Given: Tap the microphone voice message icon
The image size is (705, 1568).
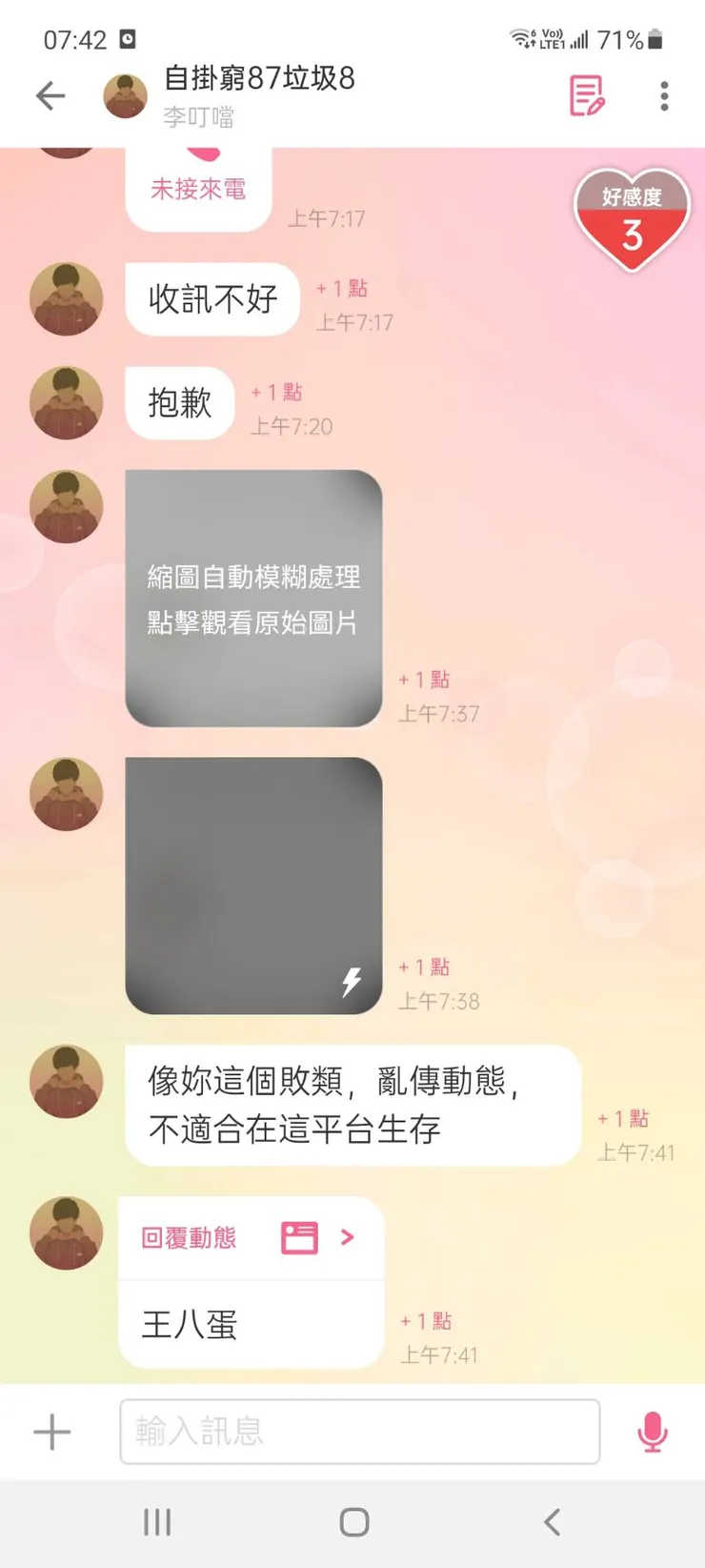Looking at the screenshot, I should coord(653,1431).
